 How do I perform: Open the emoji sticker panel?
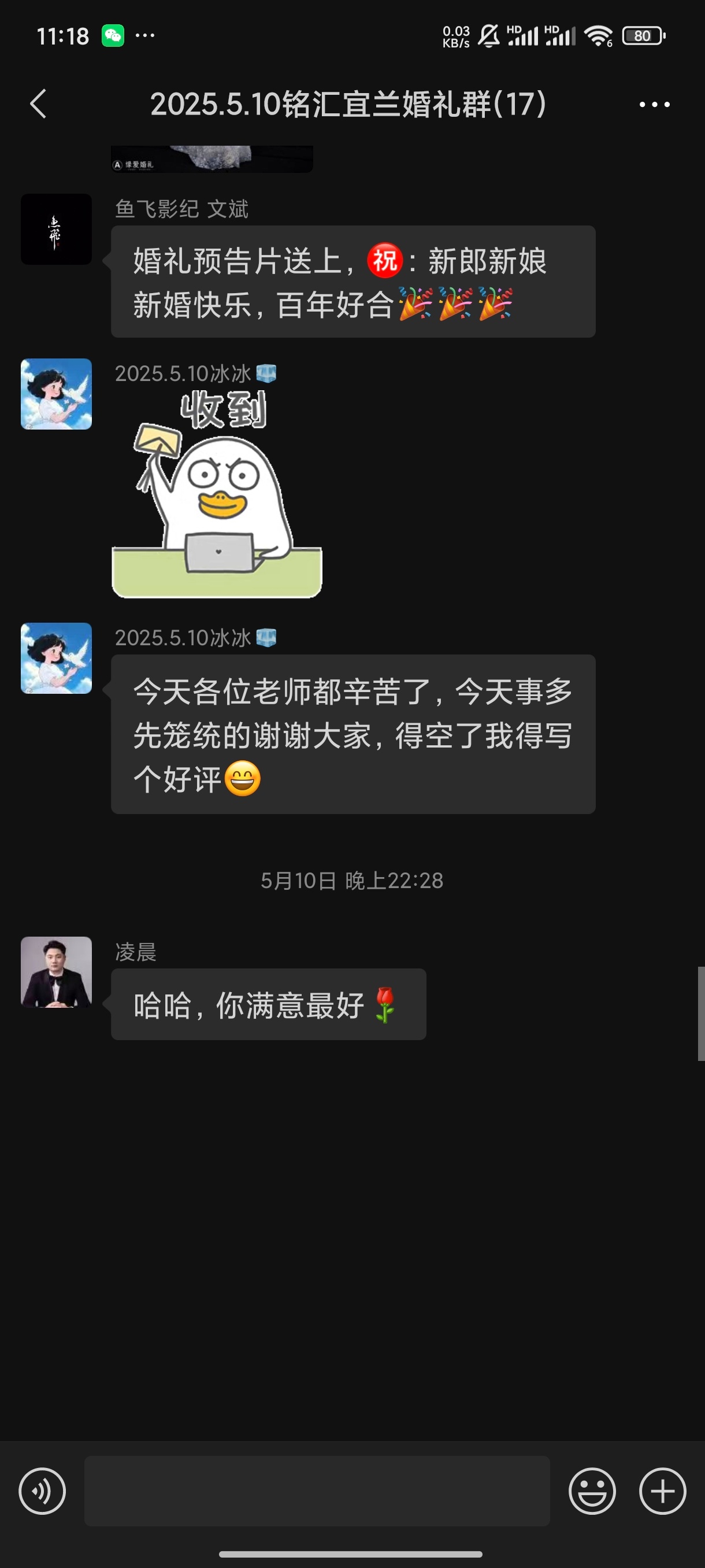[592, 1491]
